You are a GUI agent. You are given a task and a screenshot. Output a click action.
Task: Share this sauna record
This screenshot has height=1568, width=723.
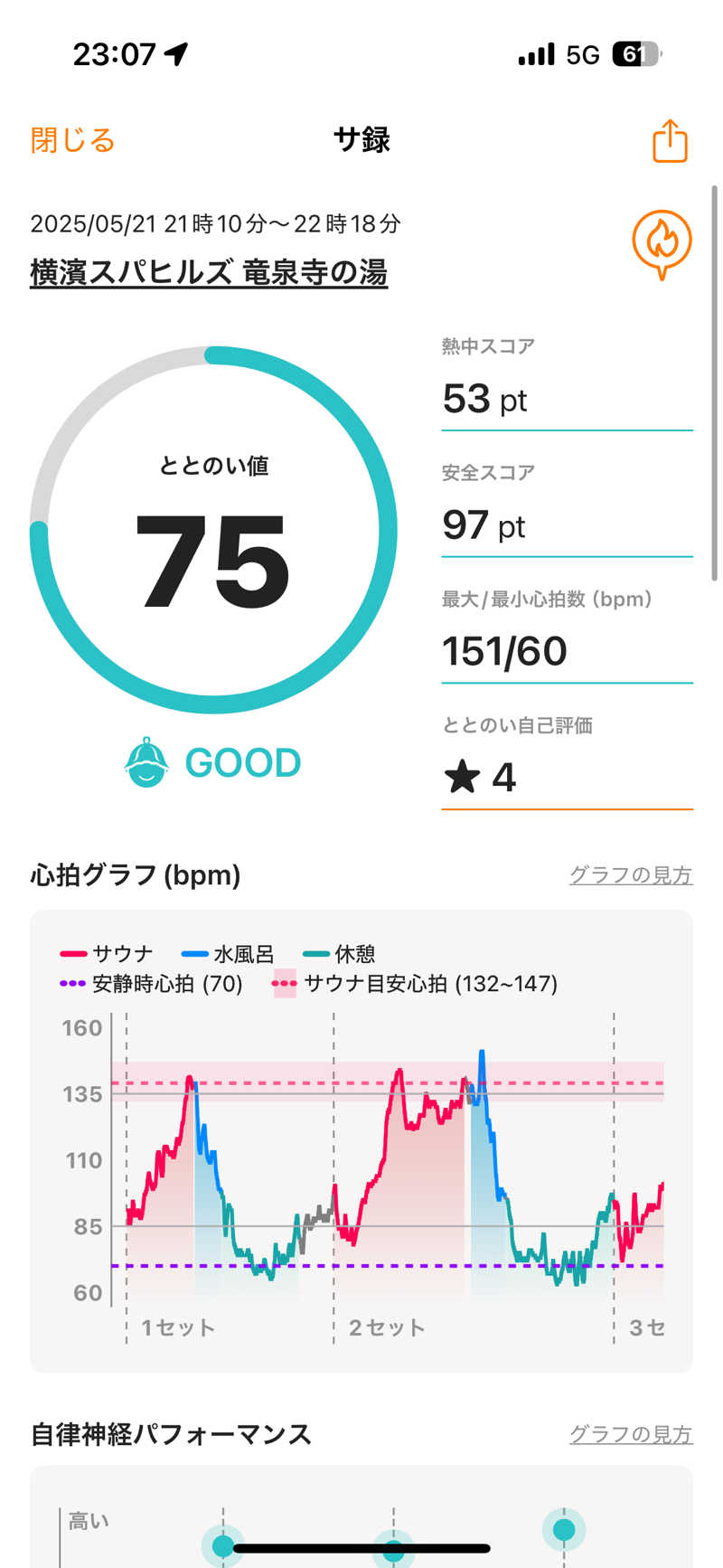pyautogui.click(x=670, y=141)
